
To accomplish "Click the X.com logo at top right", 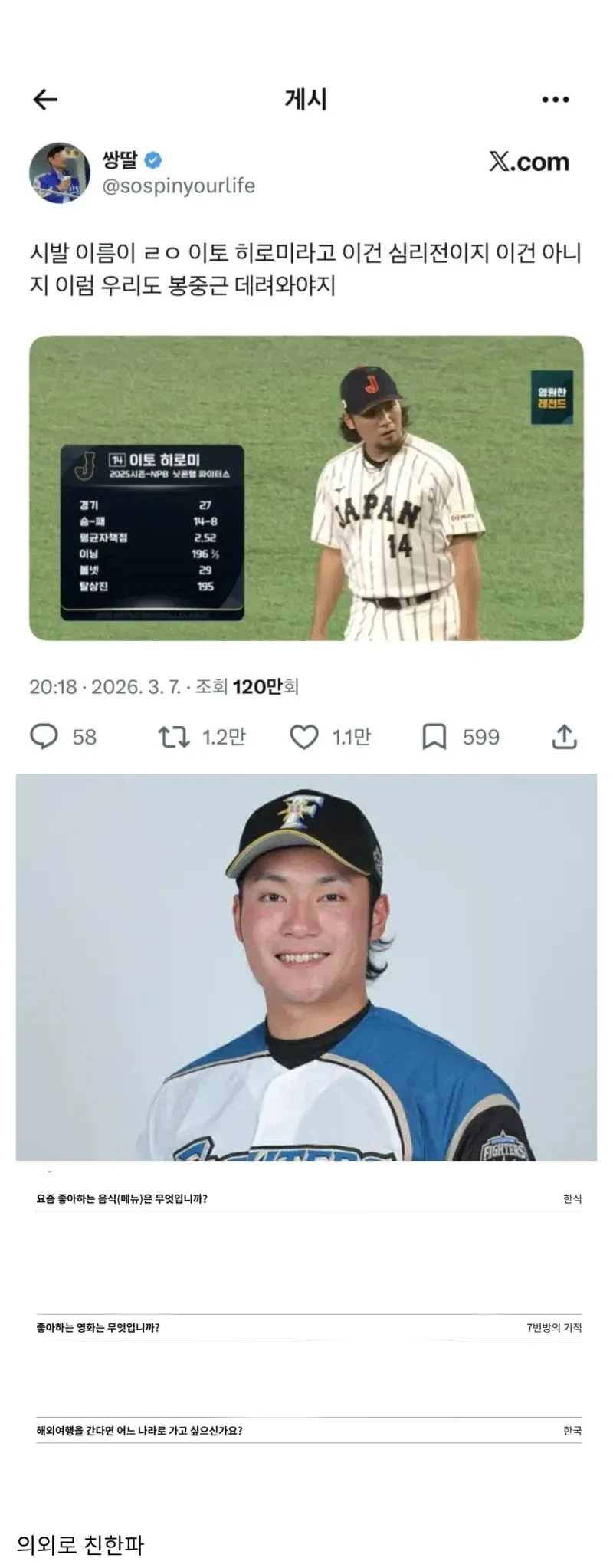I will tap(530, 162).
